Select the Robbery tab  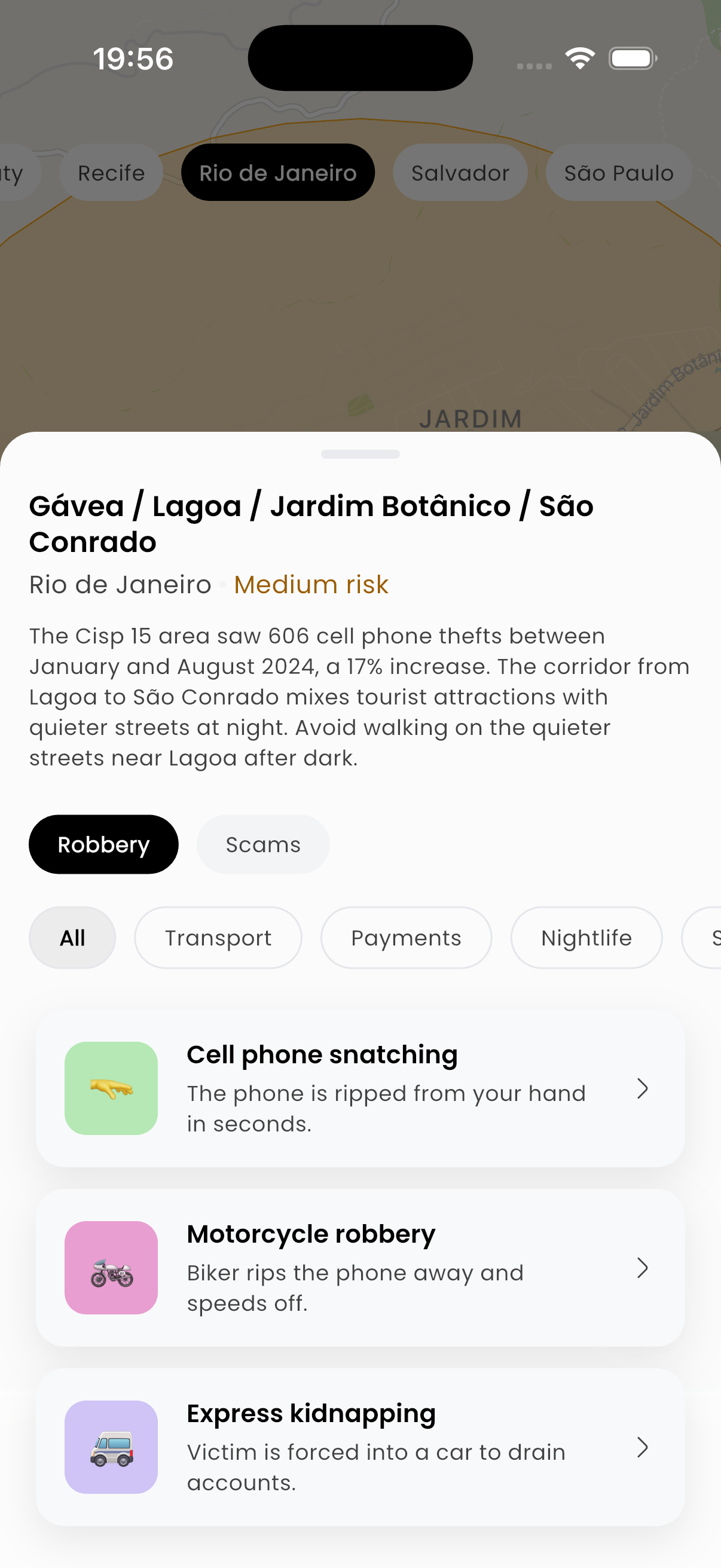[103, 844]
